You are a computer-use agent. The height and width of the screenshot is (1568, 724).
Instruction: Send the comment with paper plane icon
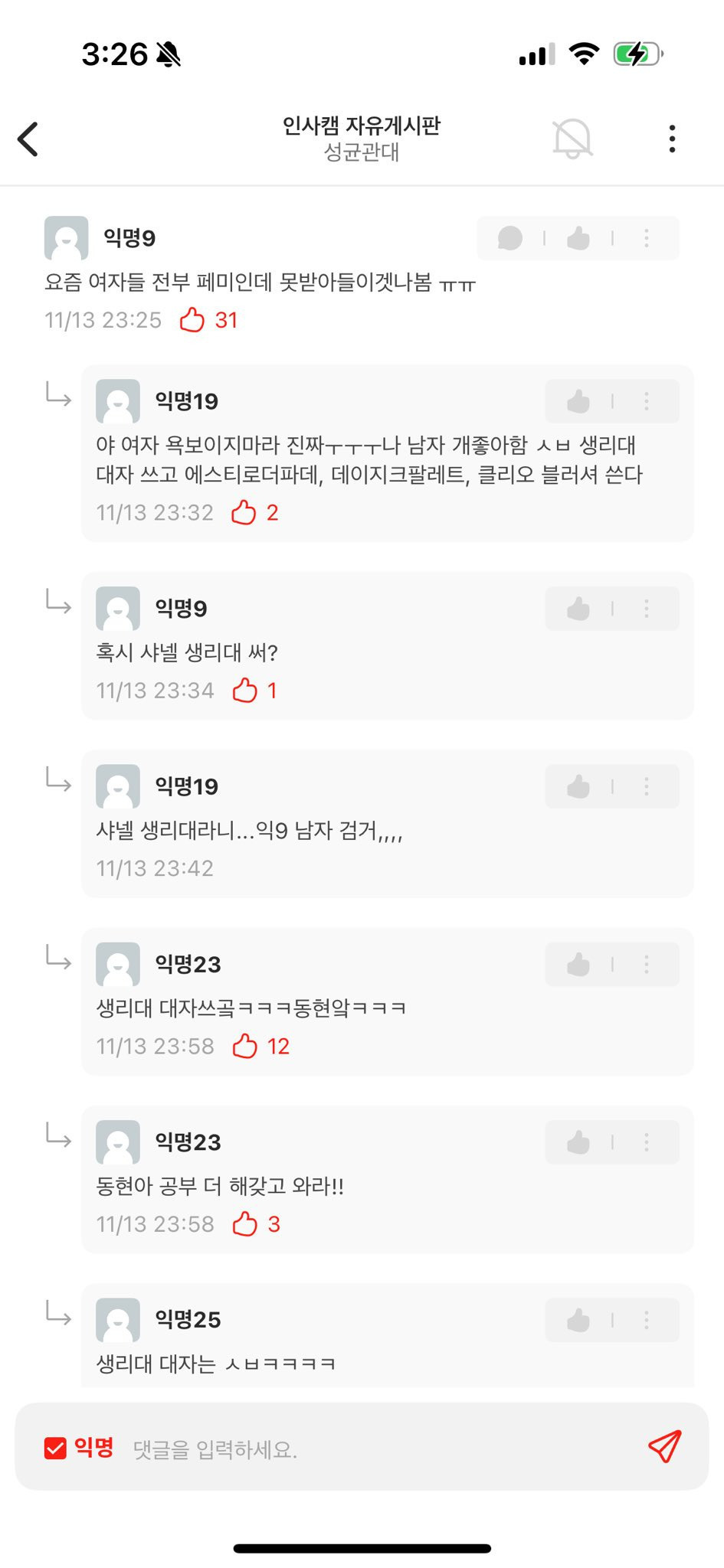point(664,1446)
